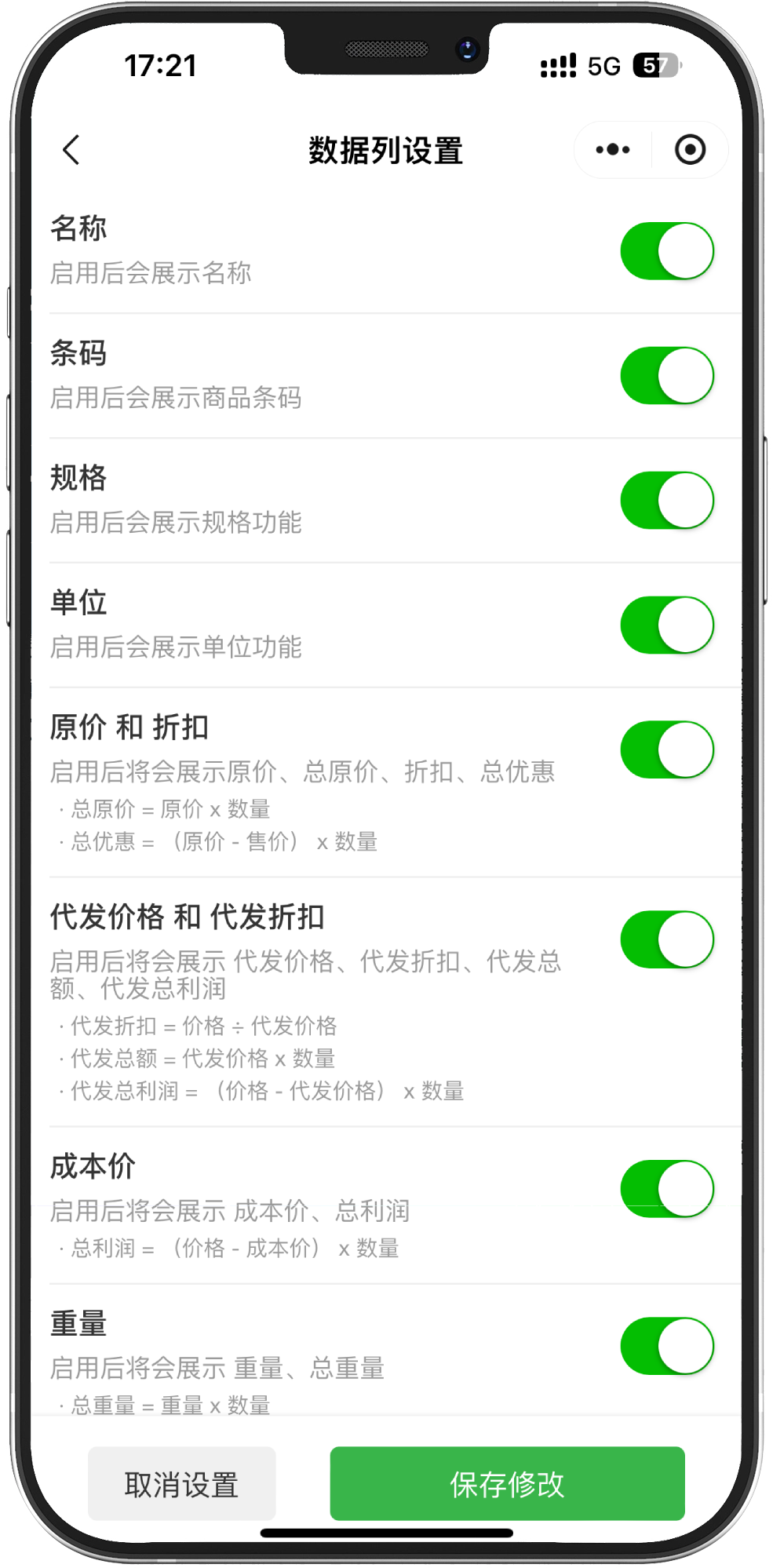Close the mini program via the target icon
The image size is (773, 1568).
pos(690,150)
